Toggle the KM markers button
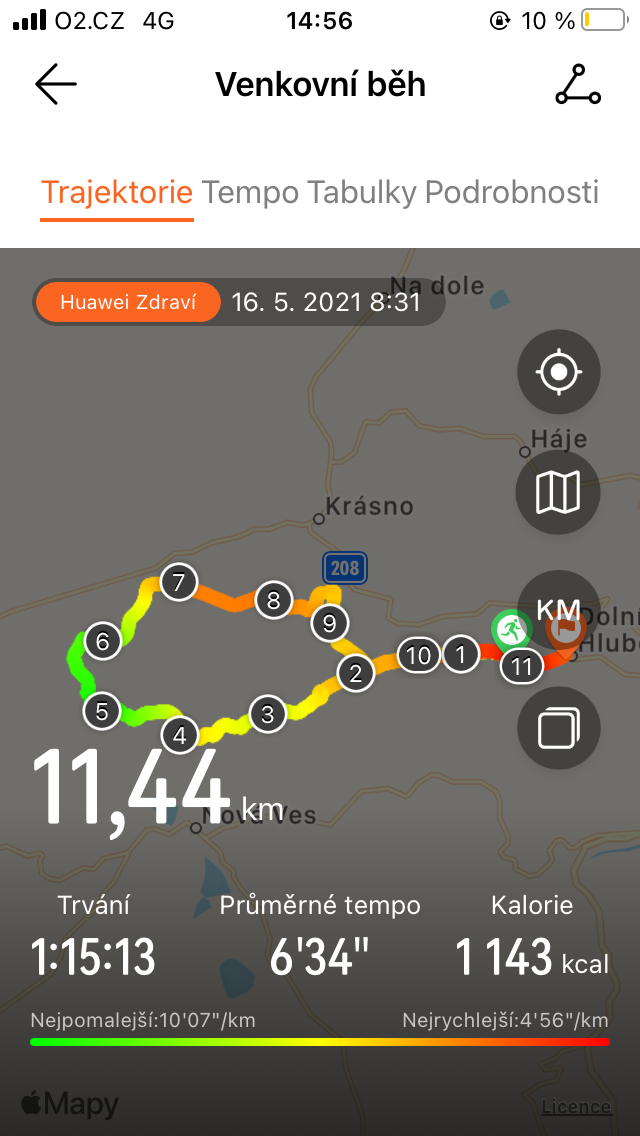 coord(558,609)
